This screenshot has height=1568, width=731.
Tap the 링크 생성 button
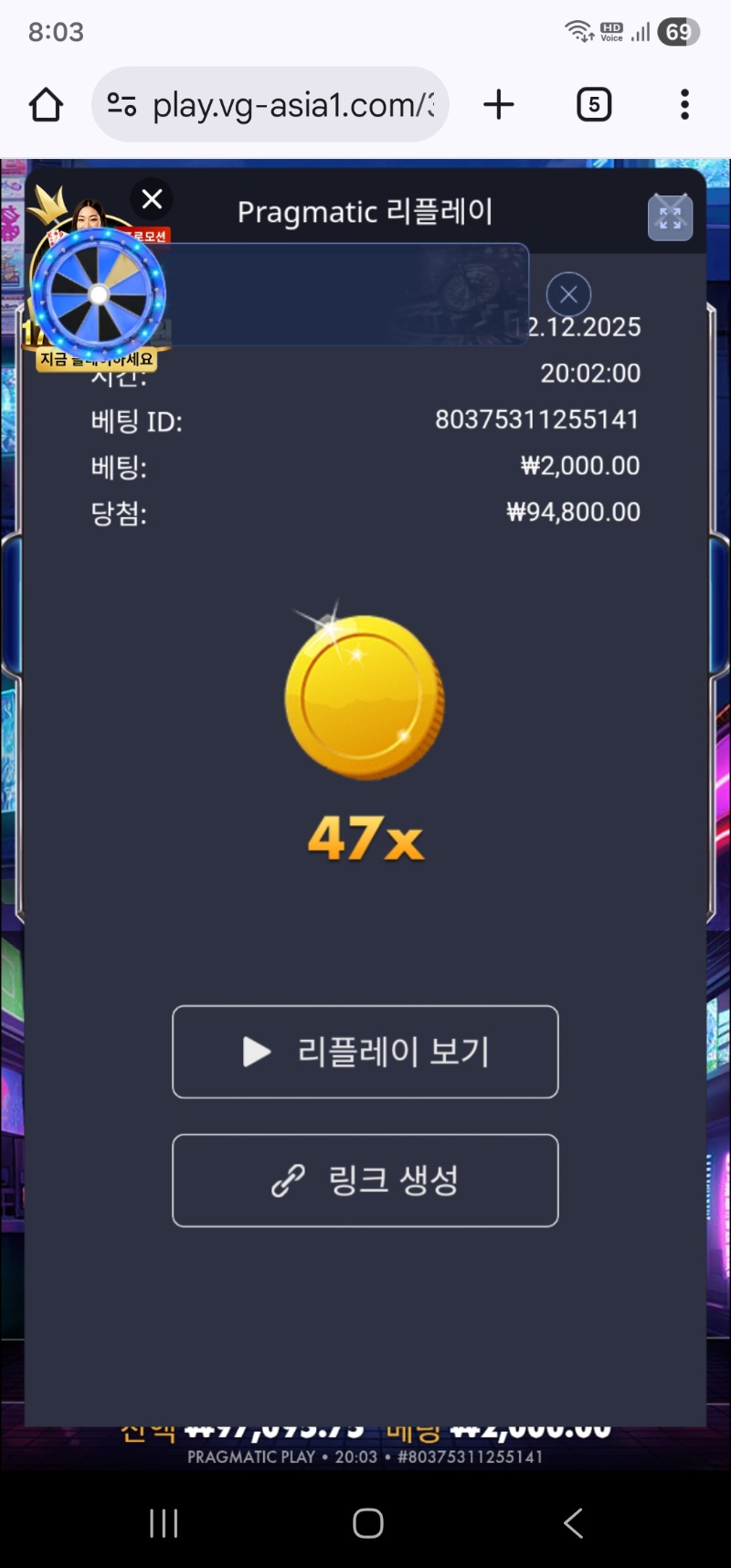(x=365, y=1180)
